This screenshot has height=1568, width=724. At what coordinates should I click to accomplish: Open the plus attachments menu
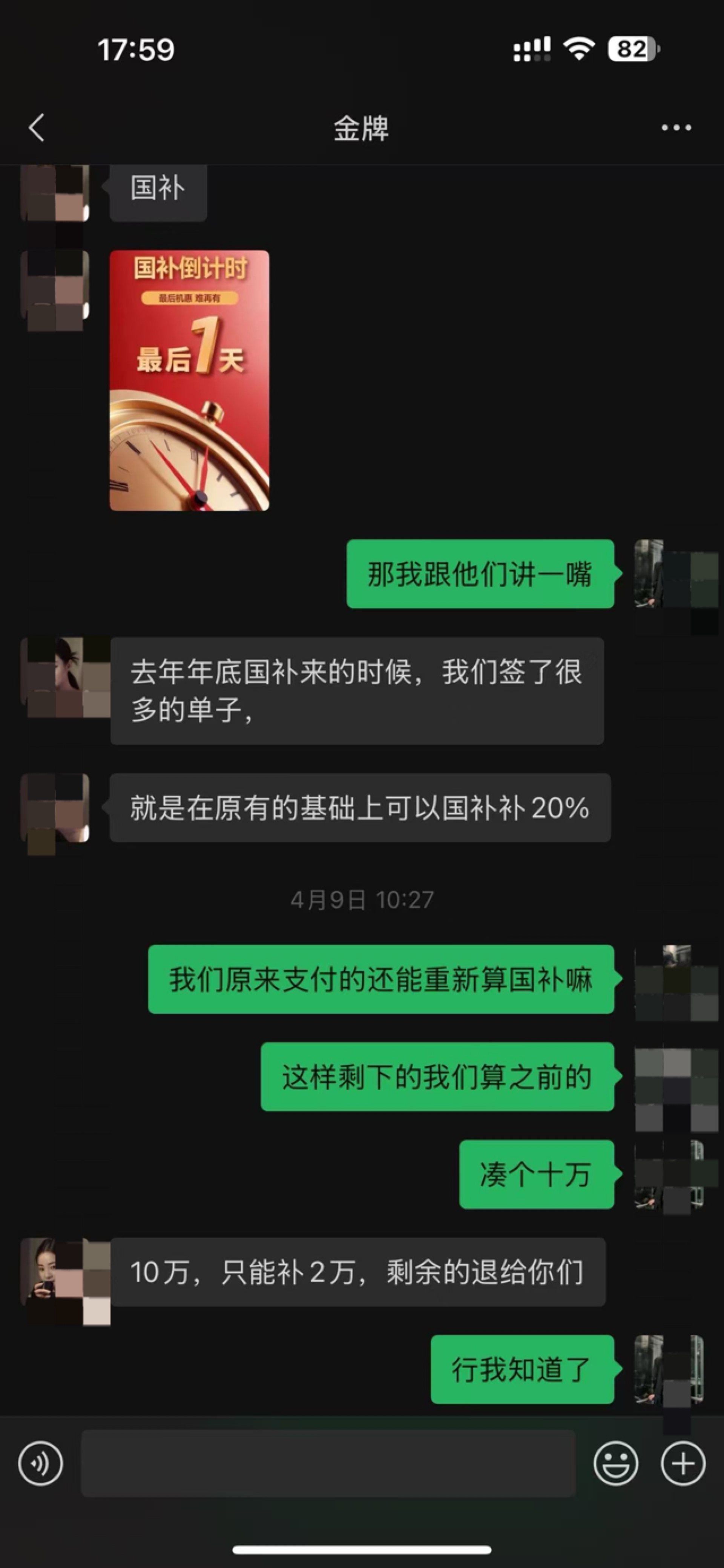pyautogui.click(x=683, y=1464)
